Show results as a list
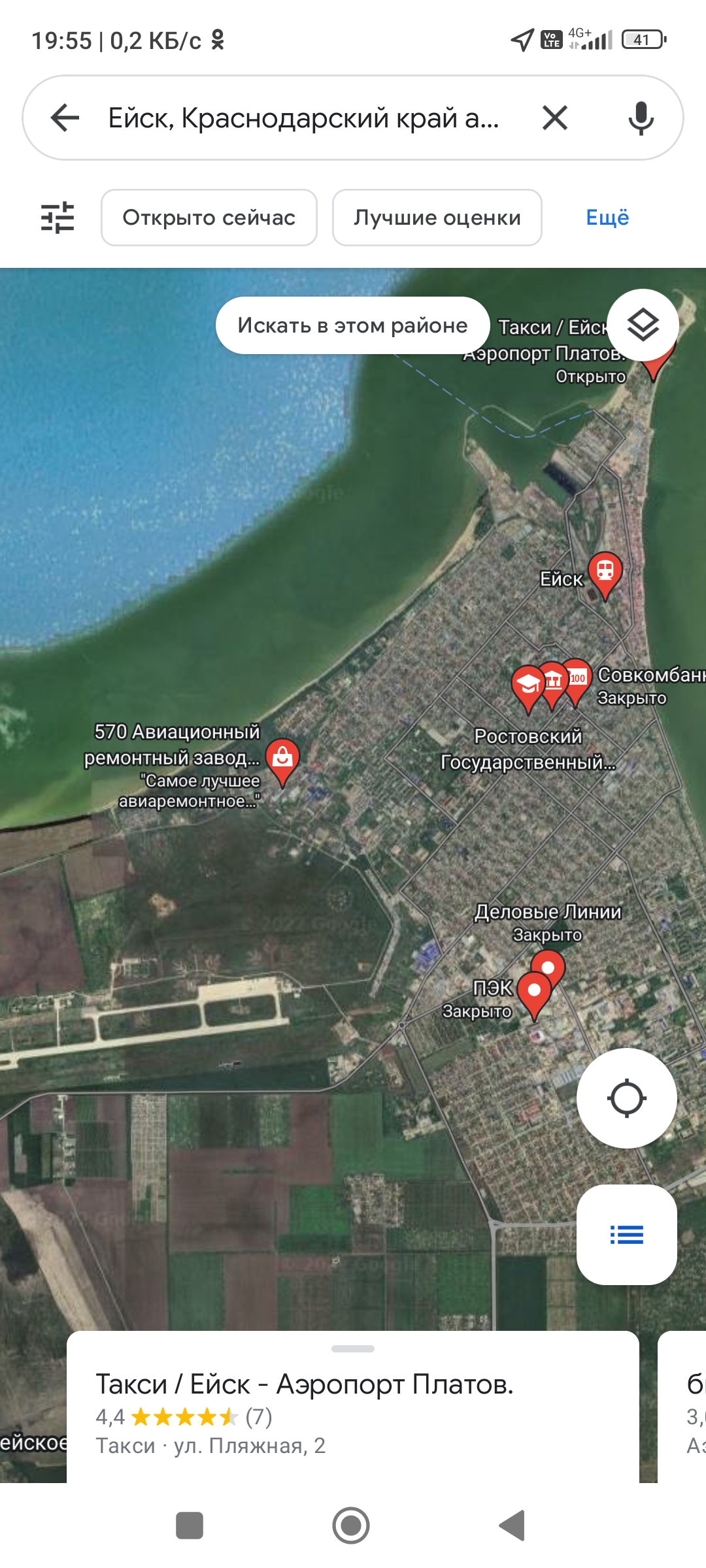 tap(626, 1235)
